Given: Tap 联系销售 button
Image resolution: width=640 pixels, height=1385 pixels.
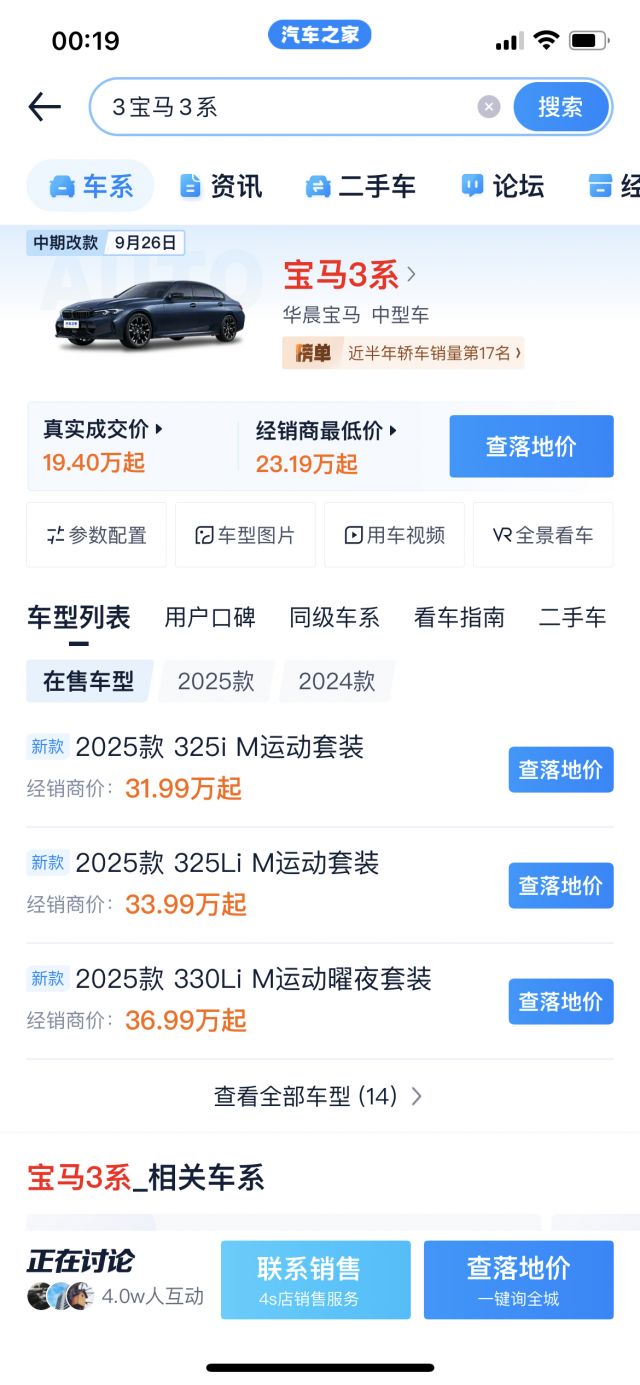Looking at the screenshot, I should tap(315, 1279).
